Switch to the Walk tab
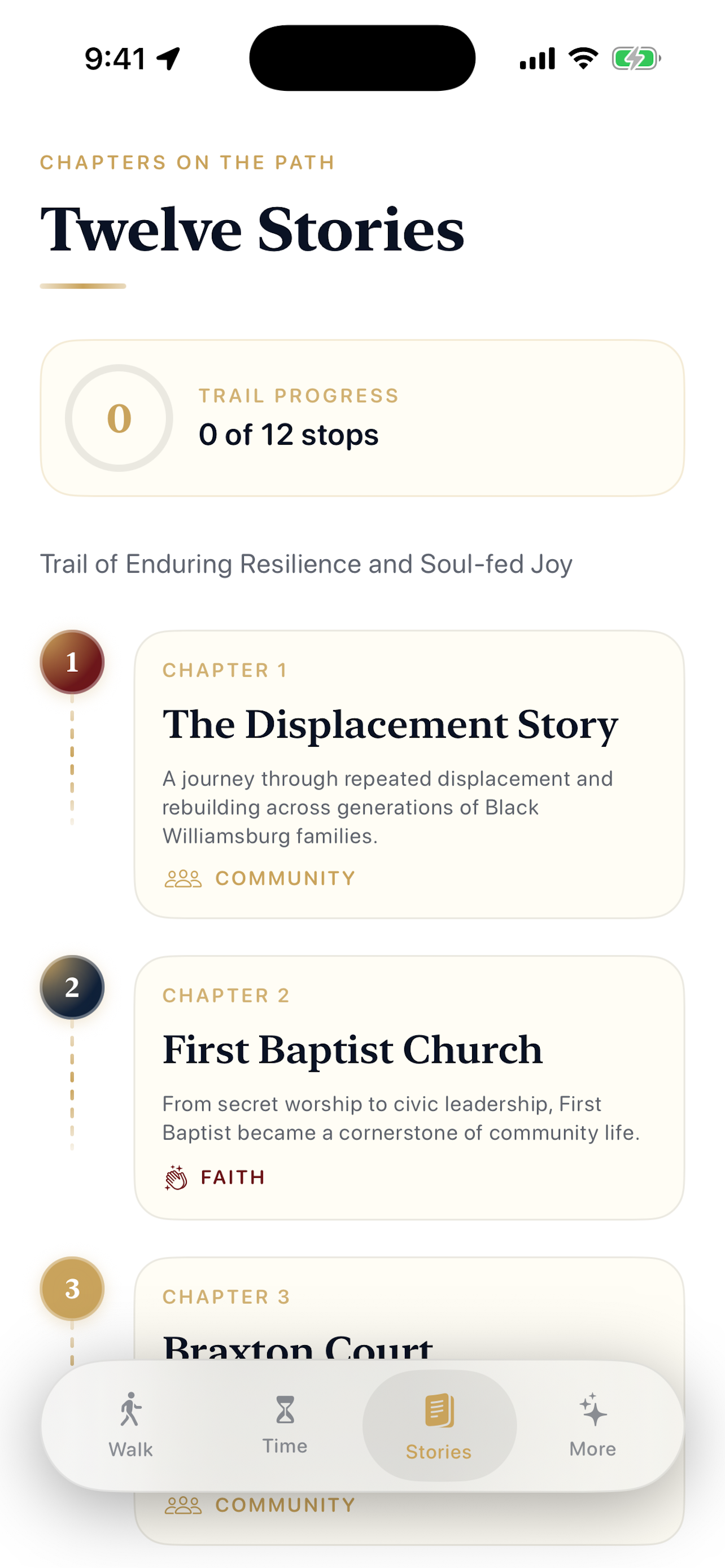 tap(130, 1425)
